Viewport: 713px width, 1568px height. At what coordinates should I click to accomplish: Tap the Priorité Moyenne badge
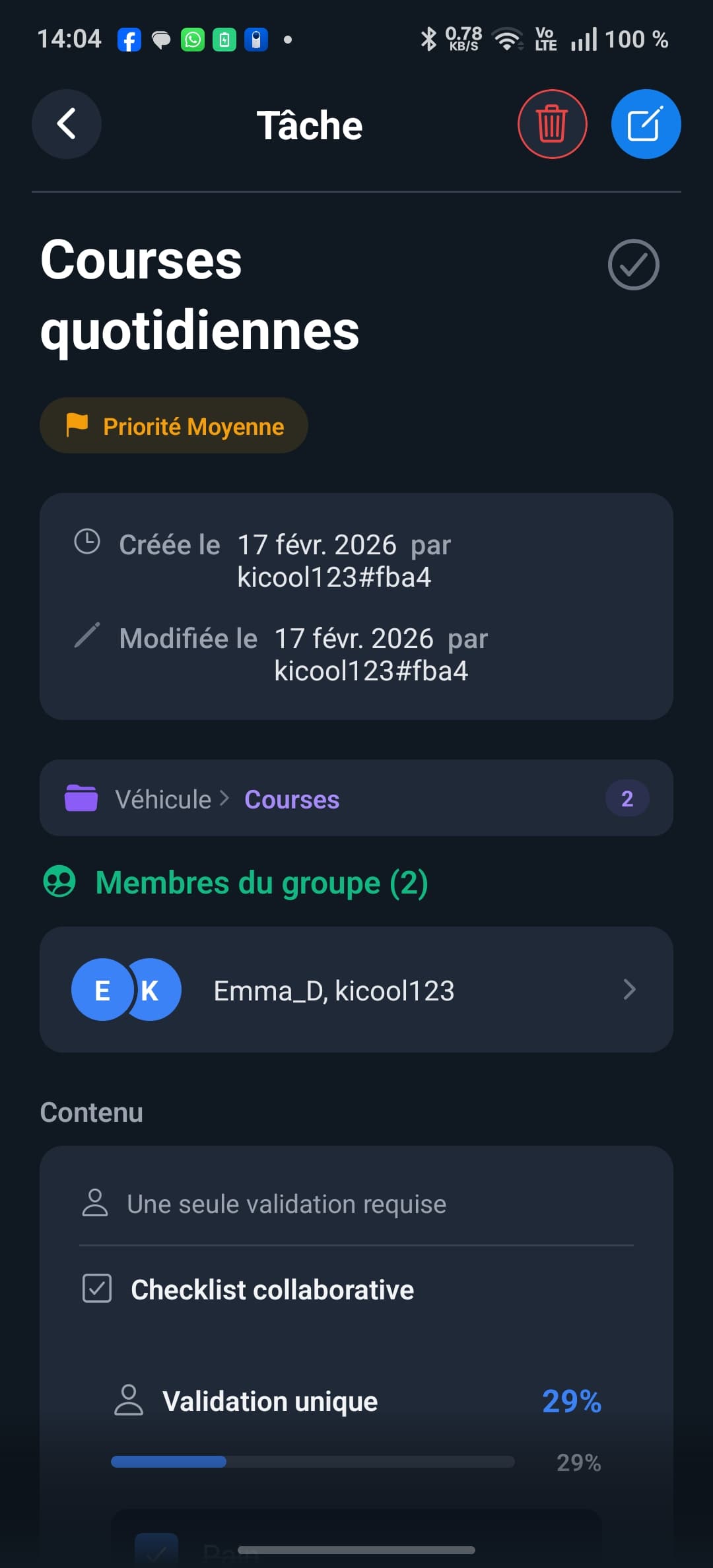click(x=174, y=426)
